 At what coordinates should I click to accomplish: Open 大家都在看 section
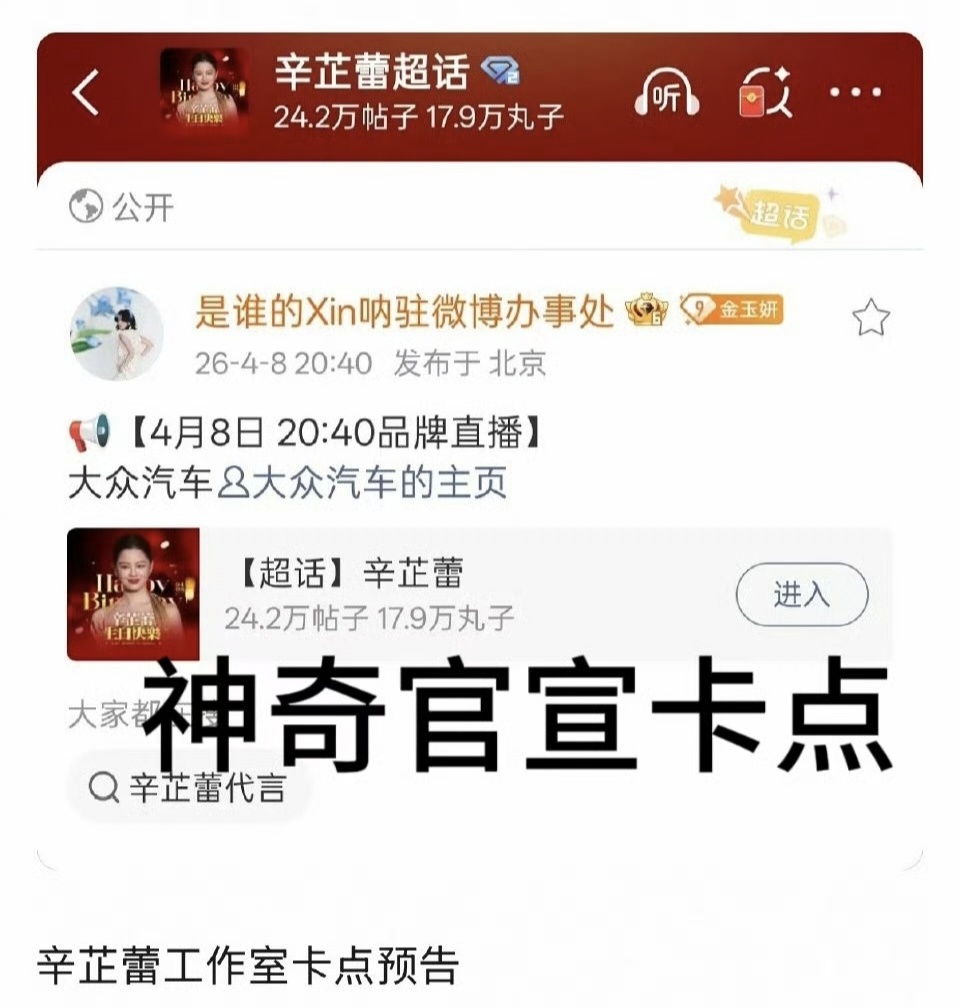coord(128,712)
